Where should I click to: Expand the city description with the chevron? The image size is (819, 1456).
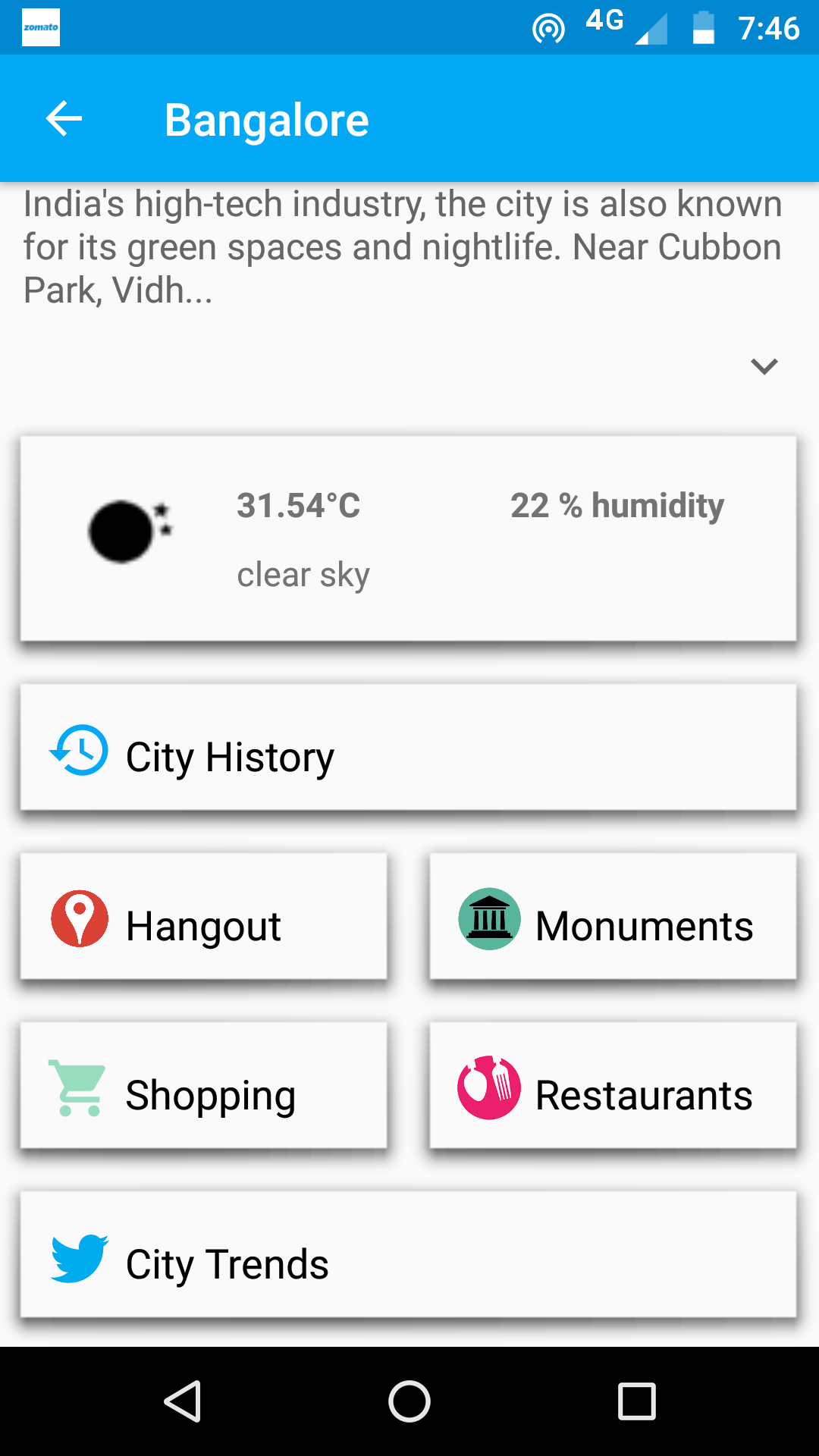pos(764,366)
